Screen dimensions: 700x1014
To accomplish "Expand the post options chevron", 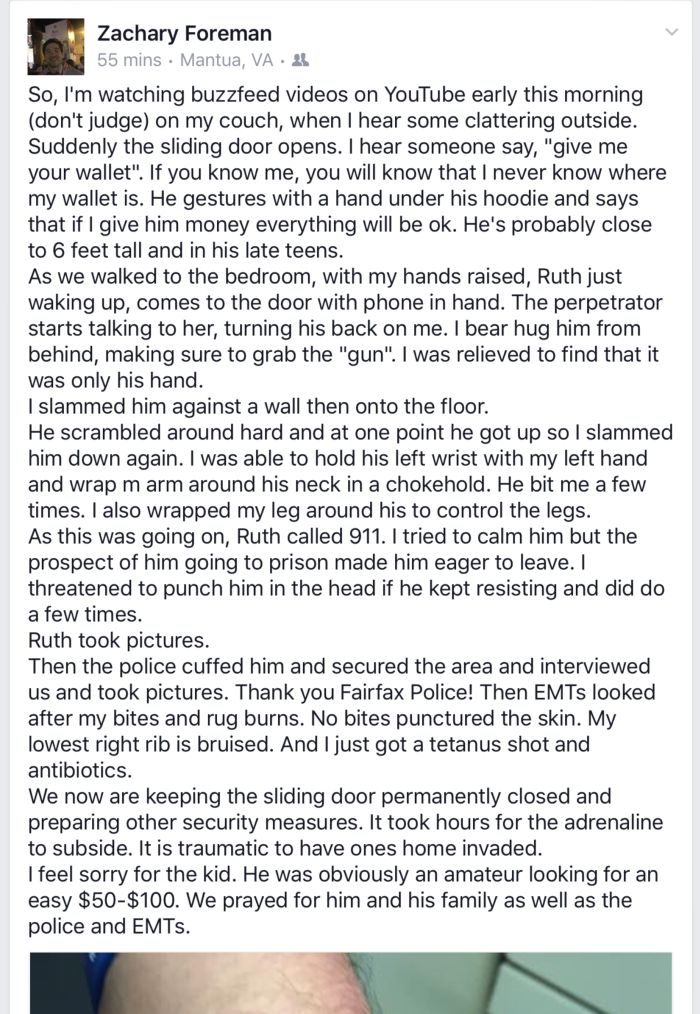I will (671, 33).
